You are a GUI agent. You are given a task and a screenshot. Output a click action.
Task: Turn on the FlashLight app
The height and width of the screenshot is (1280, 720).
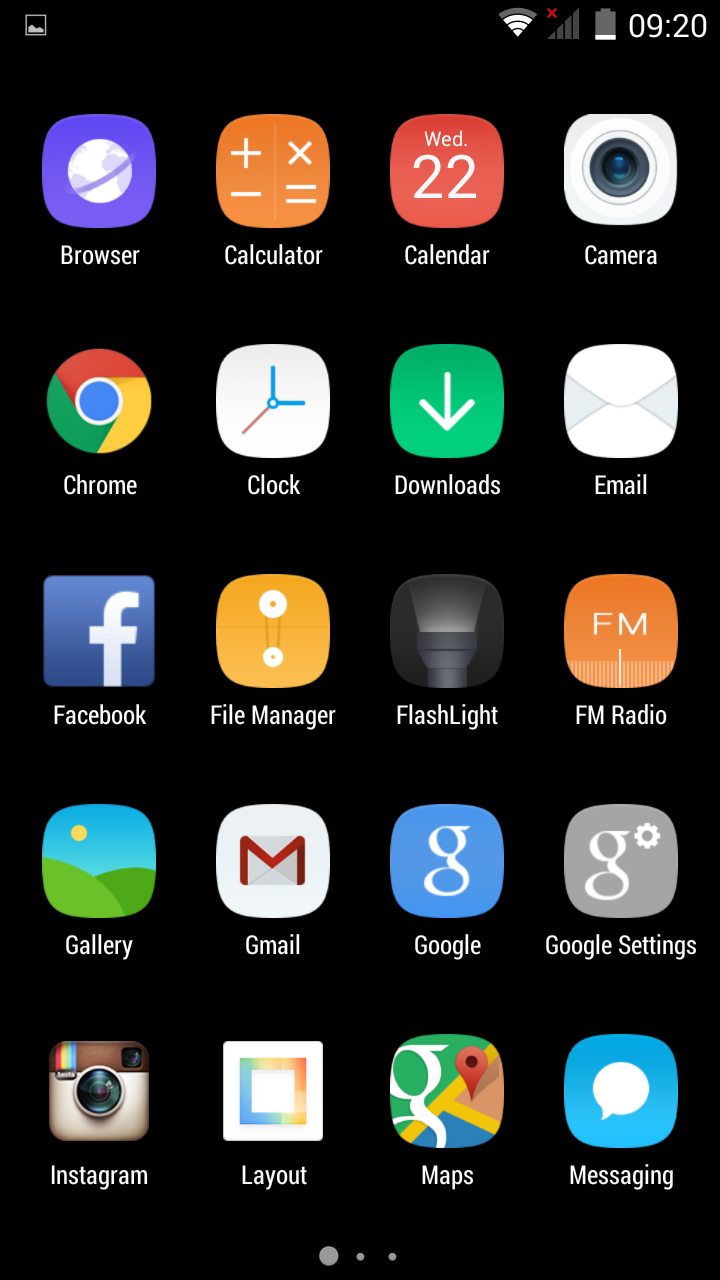(x=447, y=630)
